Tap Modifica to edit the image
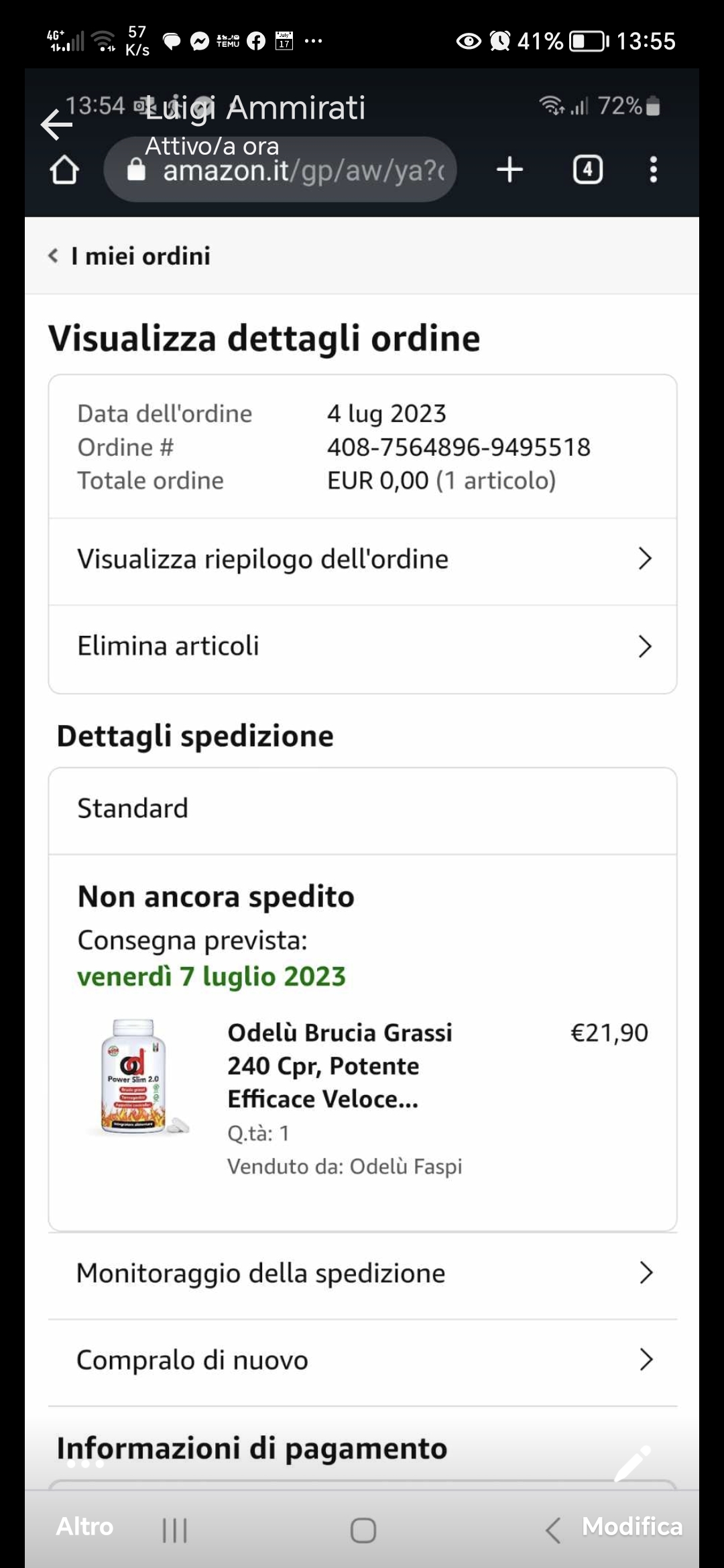Image resolution: width=724 pixels, height=1568 pixels. (x=631, y=1526)
